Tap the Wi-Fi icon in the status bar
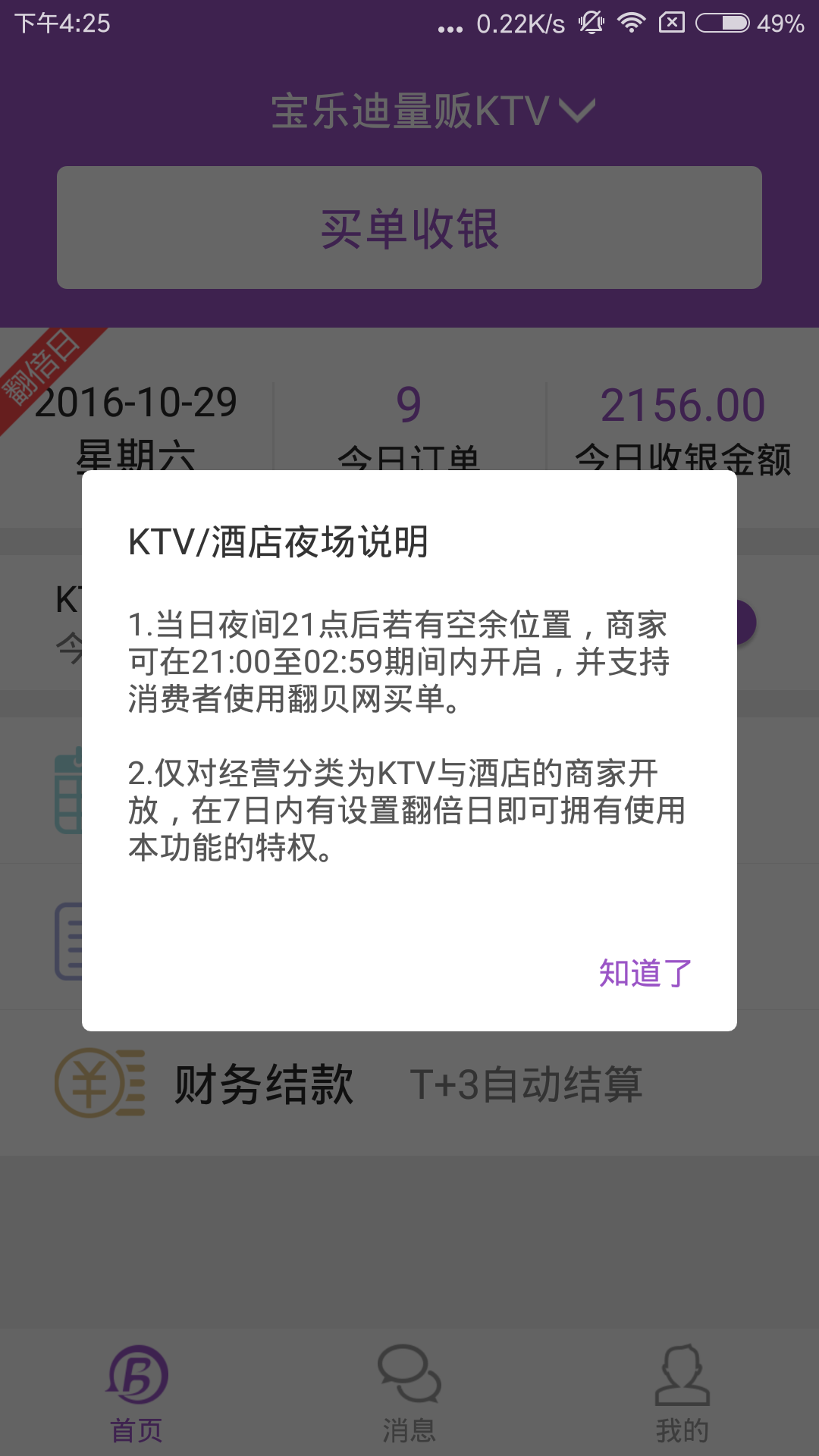The height and width of the screenshot is (1456, 819). pos(630,23)
